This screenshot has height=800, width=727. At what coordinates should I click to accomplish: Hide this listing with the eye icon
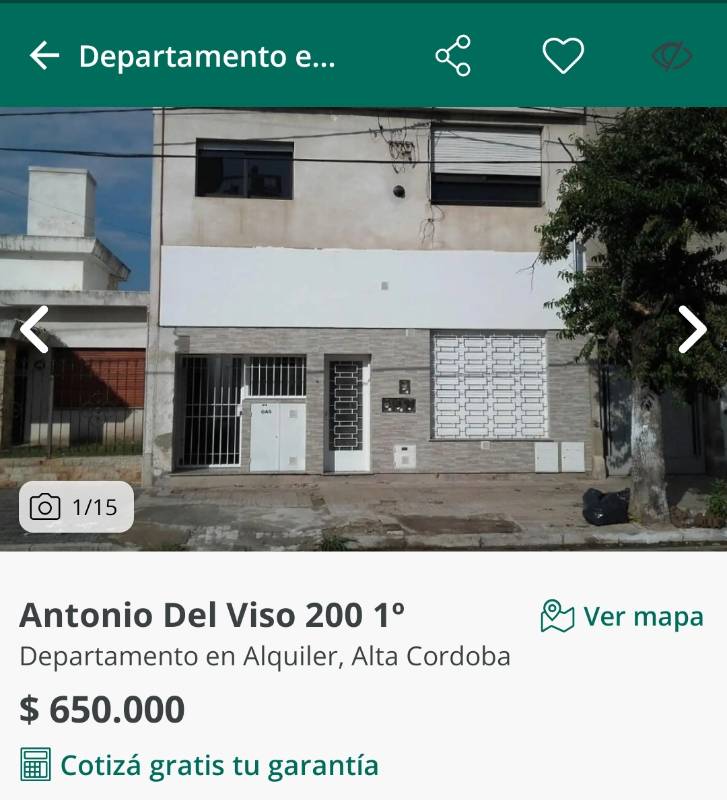(672, 56)
